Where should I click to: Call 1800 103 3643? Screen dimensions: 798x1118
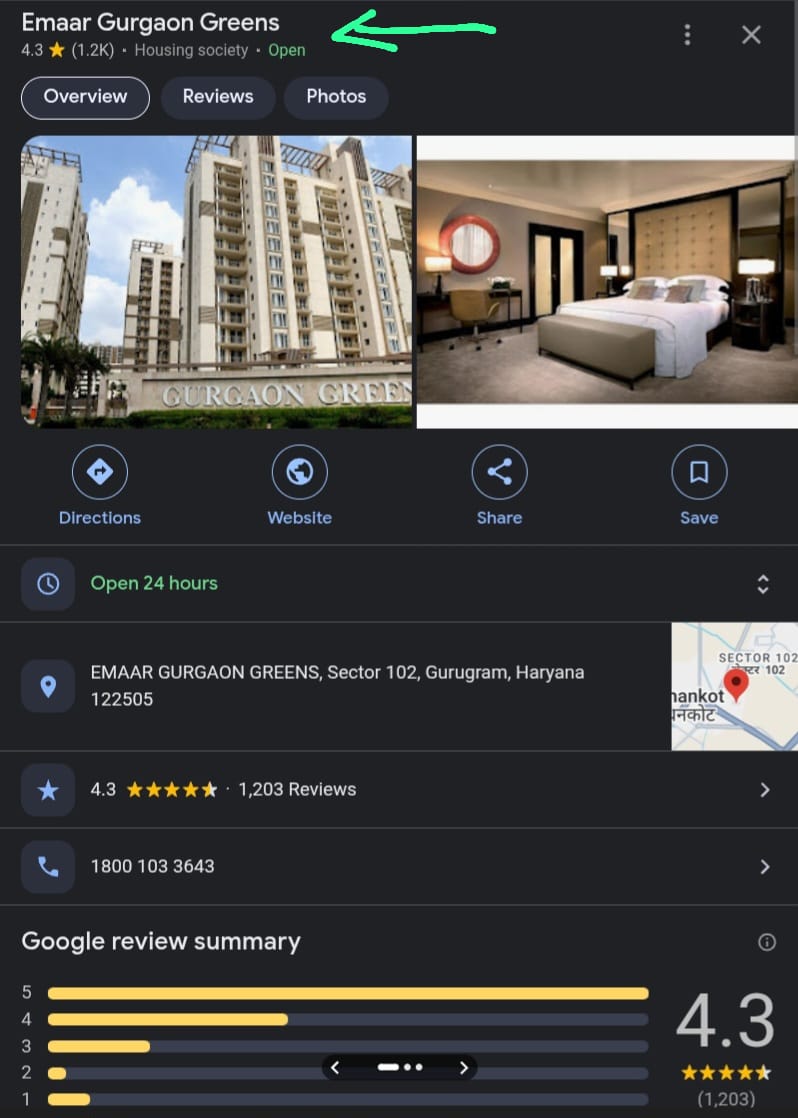tap(398, 867)
